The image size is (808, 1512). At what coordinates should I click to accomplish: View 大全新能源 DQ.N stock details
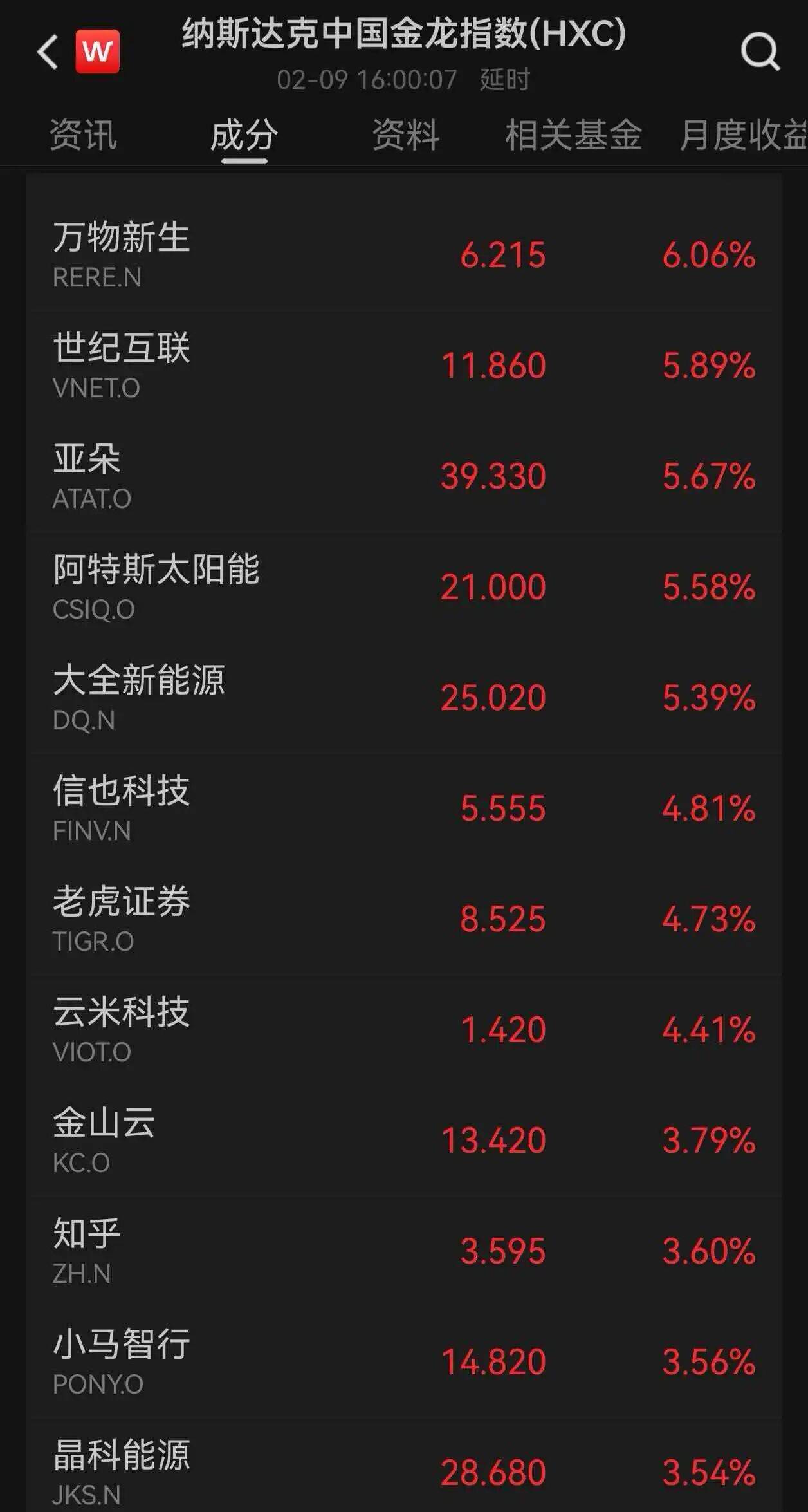pos(404,698)
